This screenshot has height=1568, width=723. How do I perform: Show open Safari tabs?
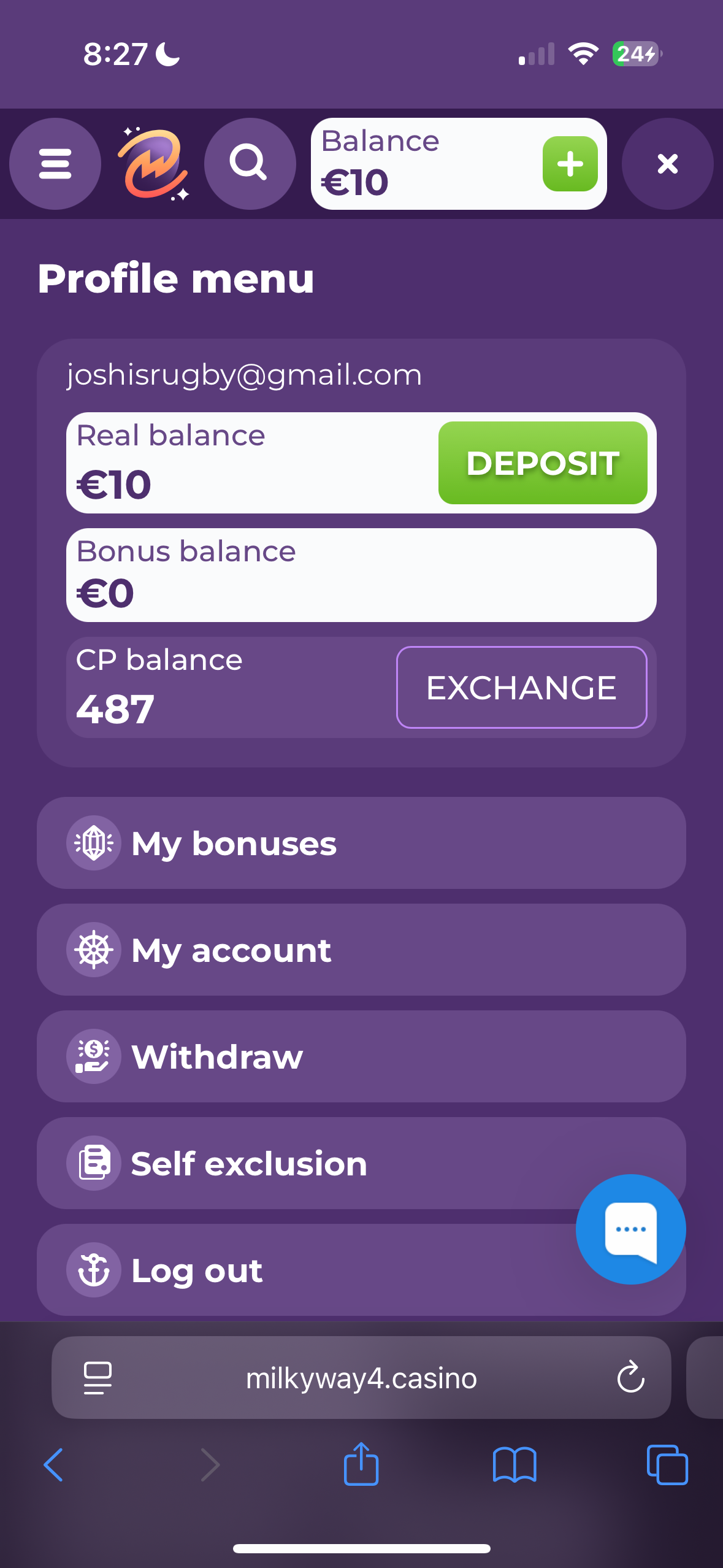(x=667, y=1465)
